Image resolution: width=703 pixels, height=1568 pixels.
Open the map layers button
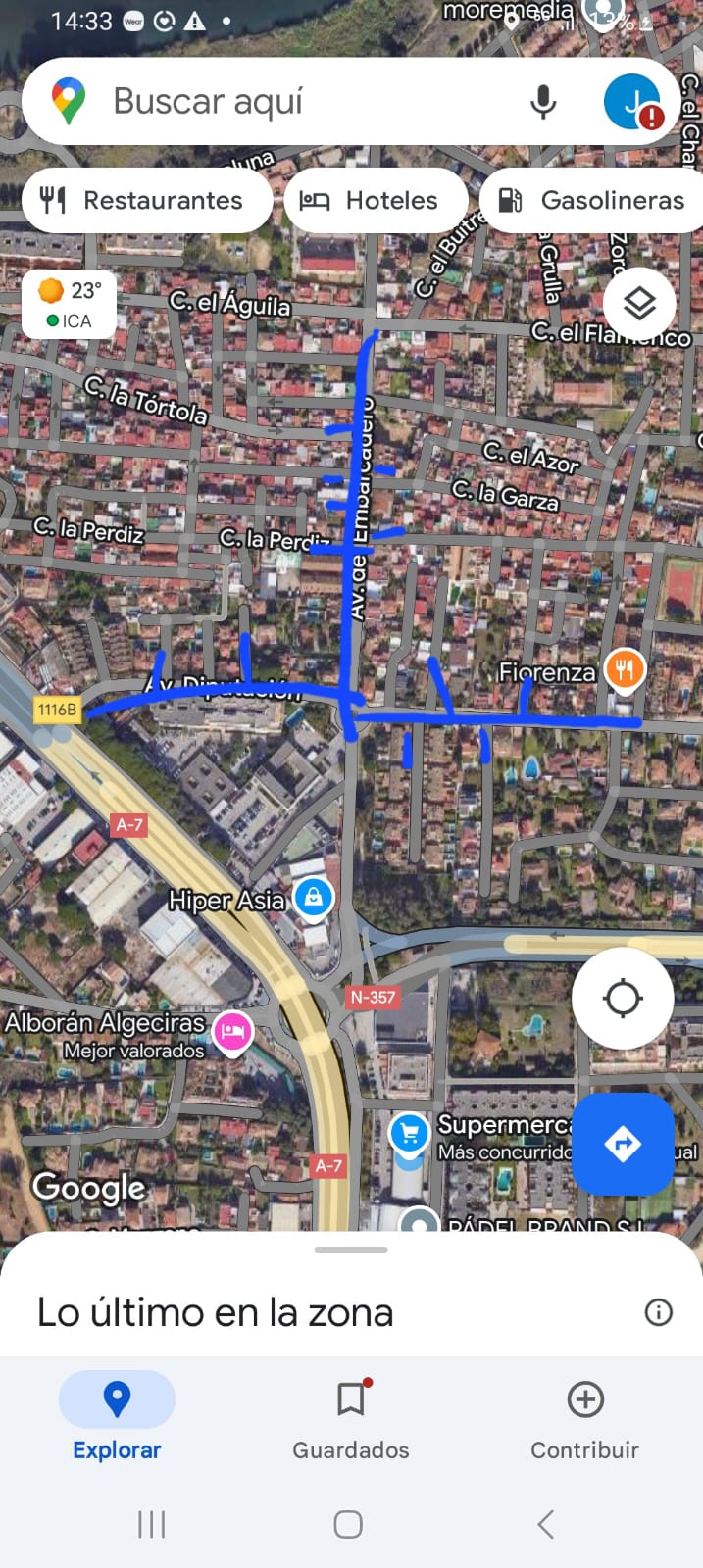click(x=639, y=303)
